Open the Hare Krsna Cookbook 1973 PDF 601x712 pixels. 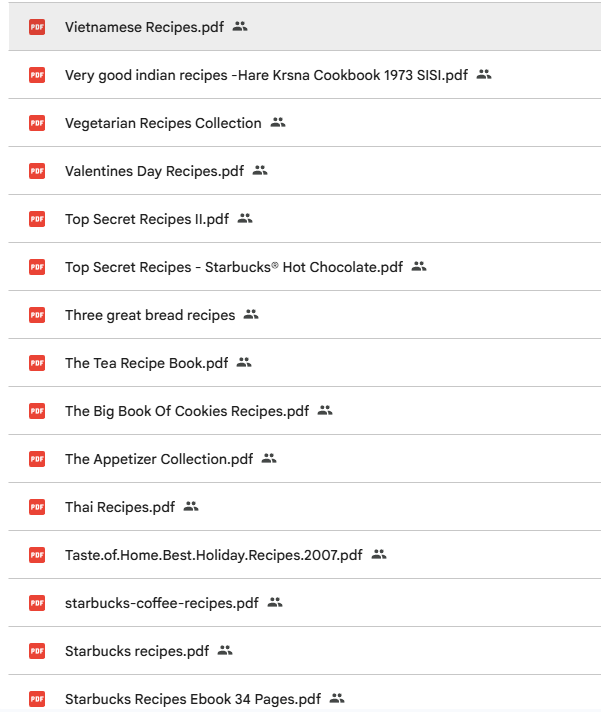(266, 75)
